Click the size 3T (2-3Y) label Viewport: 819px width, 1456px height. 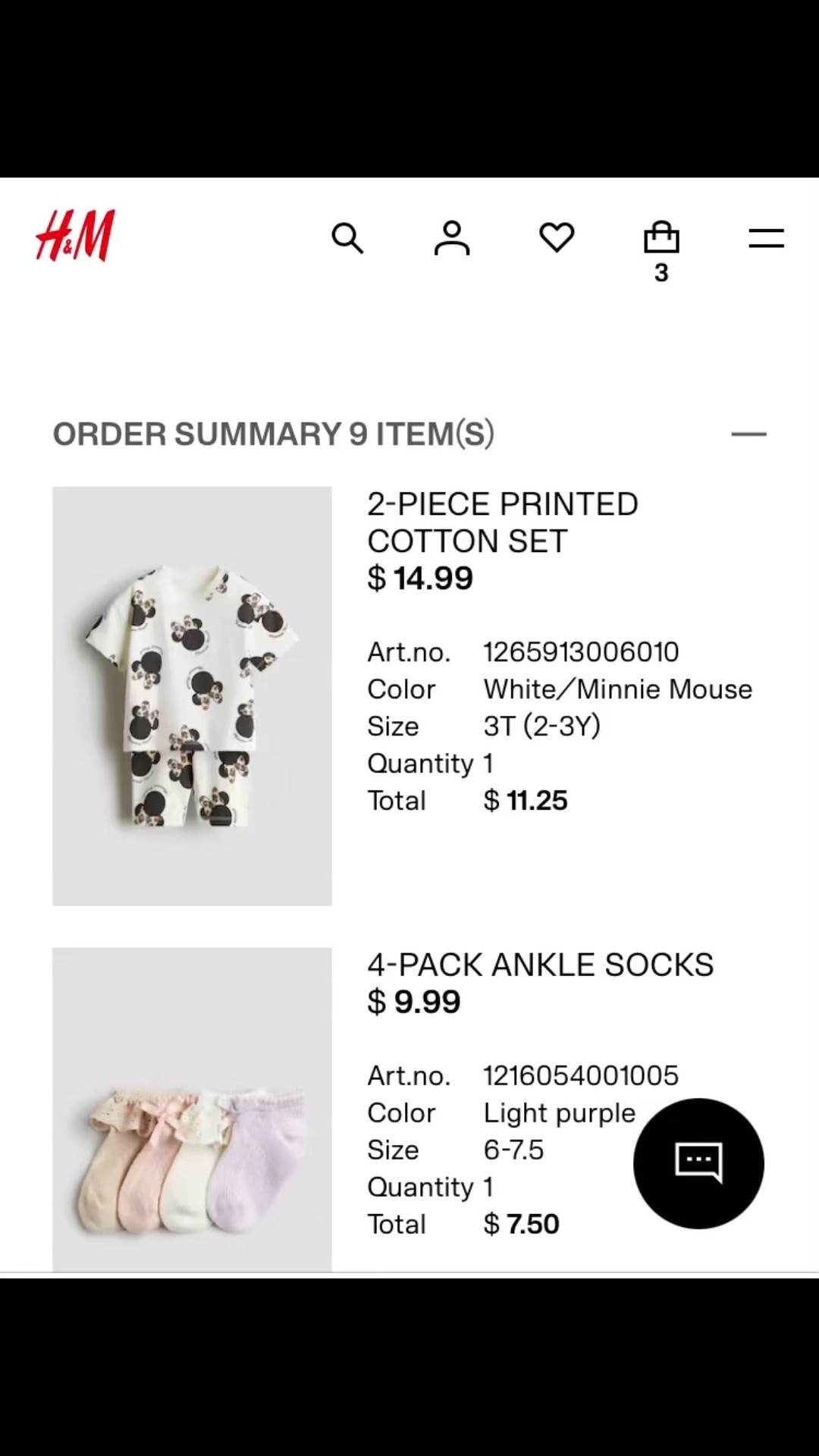point(541,726)
